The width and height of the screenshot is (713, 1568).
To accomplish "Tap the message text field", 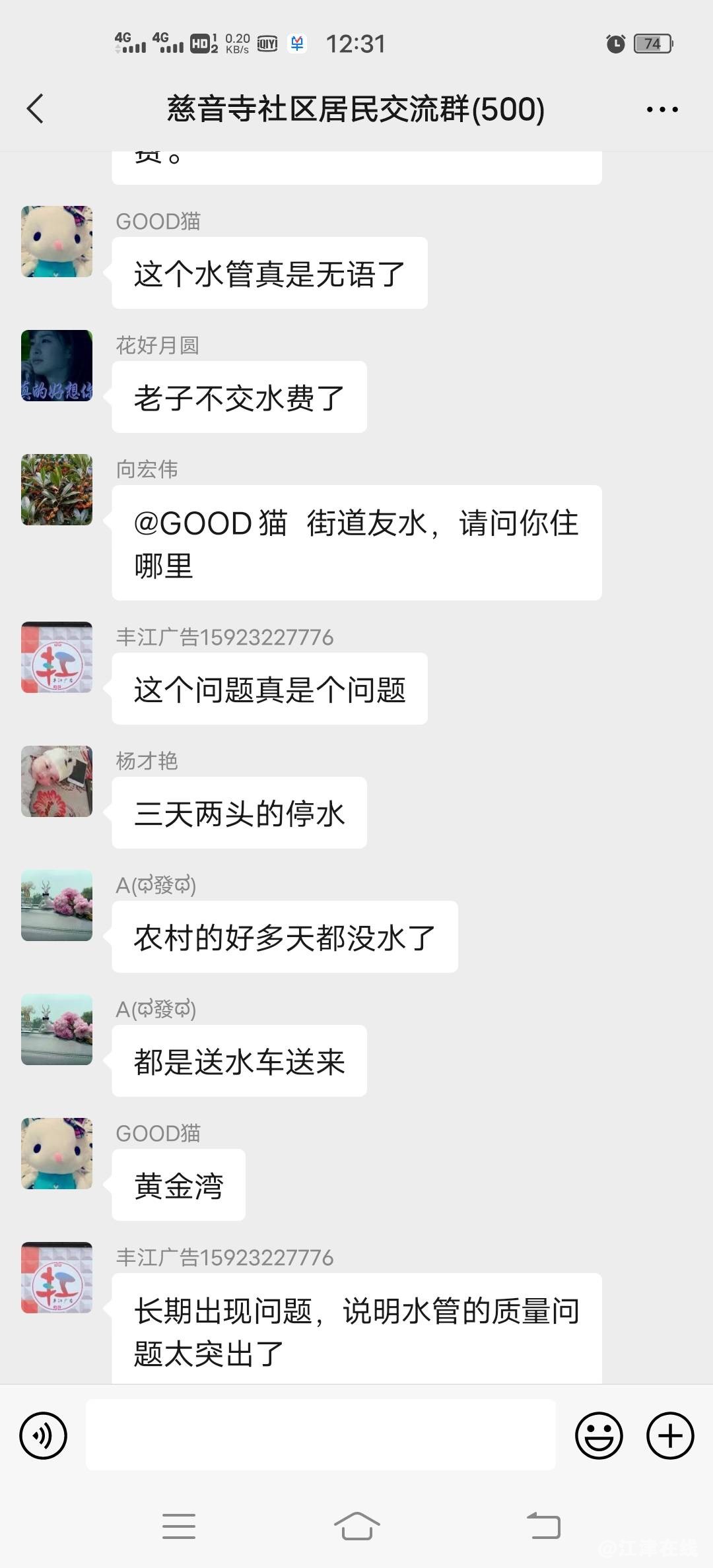I will pos(320,1435).
